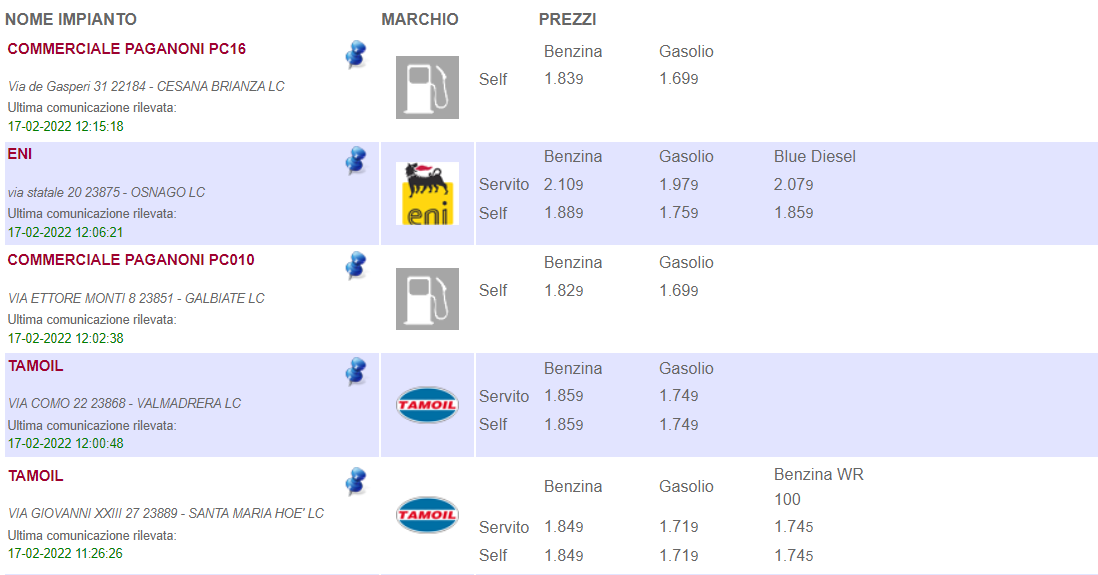Tap the pin for TAMOIL Via Giovanni XXIII
The width and height of the screenshot is (1098, 575).
pos(355,481)
